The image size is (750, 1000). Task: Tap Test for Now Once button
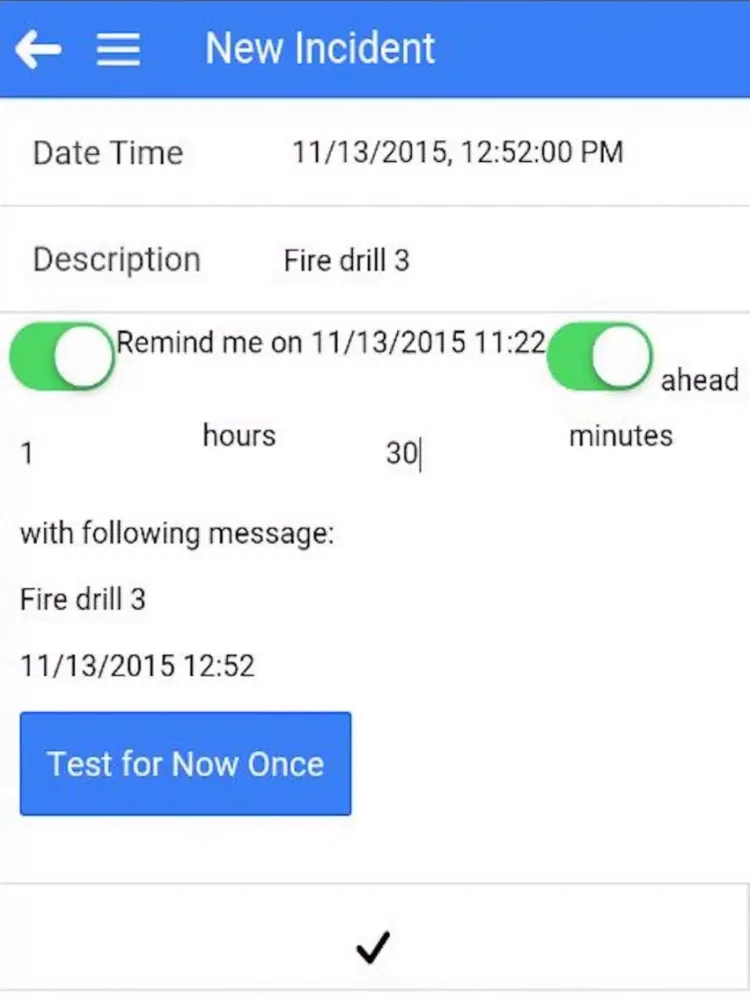click(x=186, y=764)
